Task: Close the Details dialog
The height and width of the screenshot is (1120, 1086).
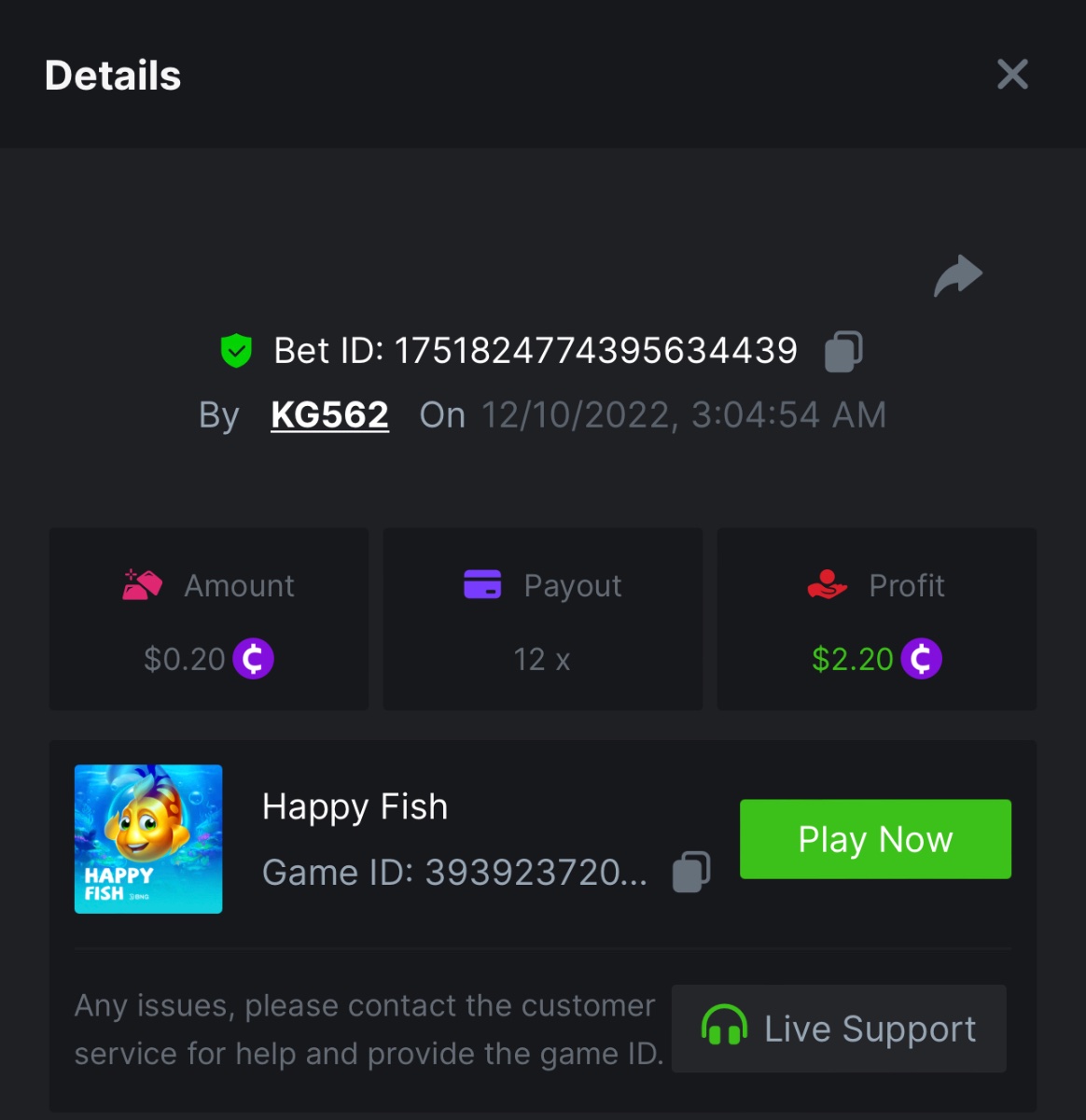Action: tap(1012, 75)
